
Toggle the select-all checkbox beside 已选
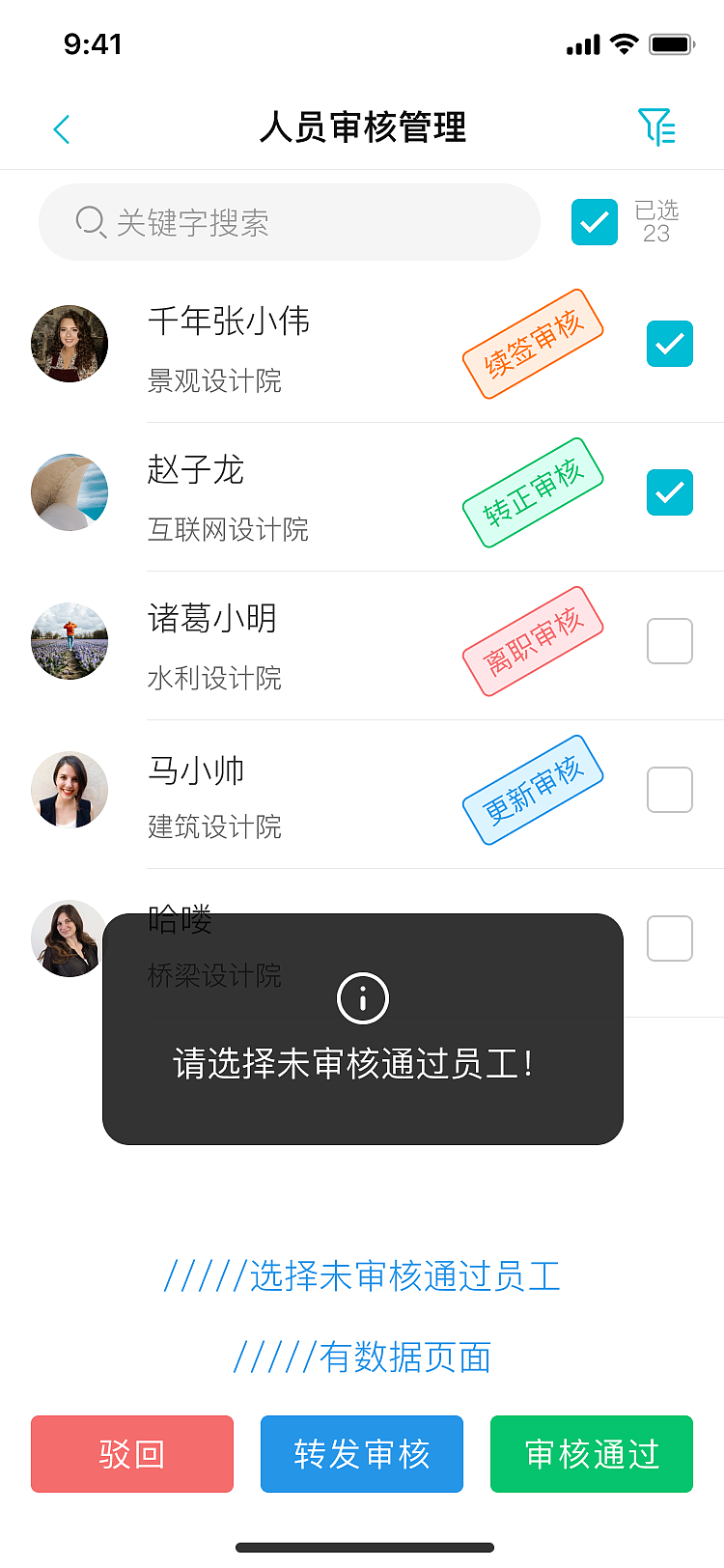click(594, 222)
